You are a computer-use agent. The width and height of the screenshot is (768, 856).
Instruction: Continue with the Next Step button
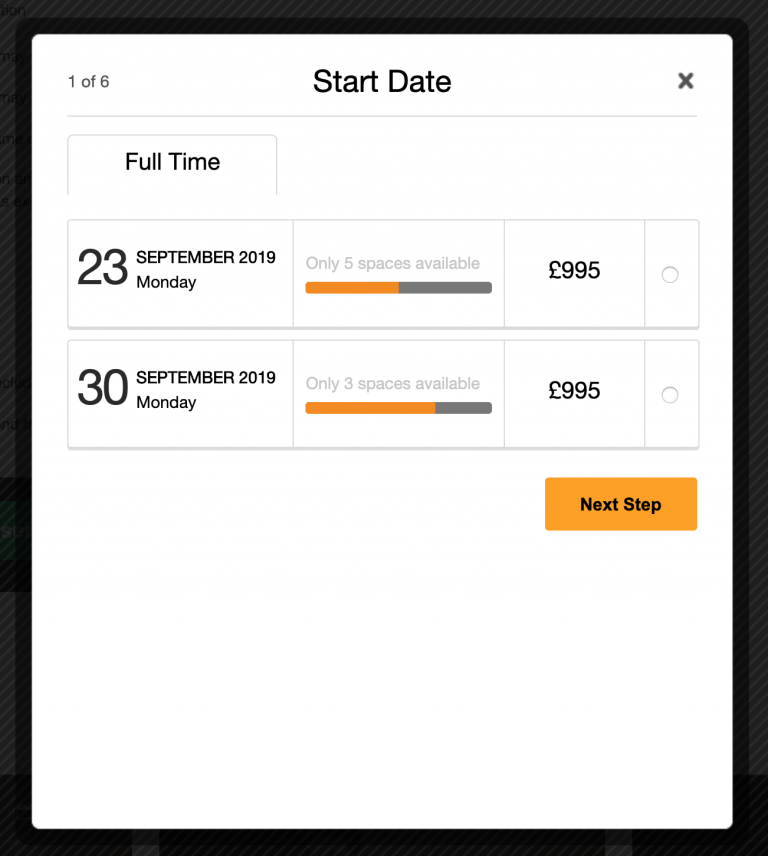[620, 504]
